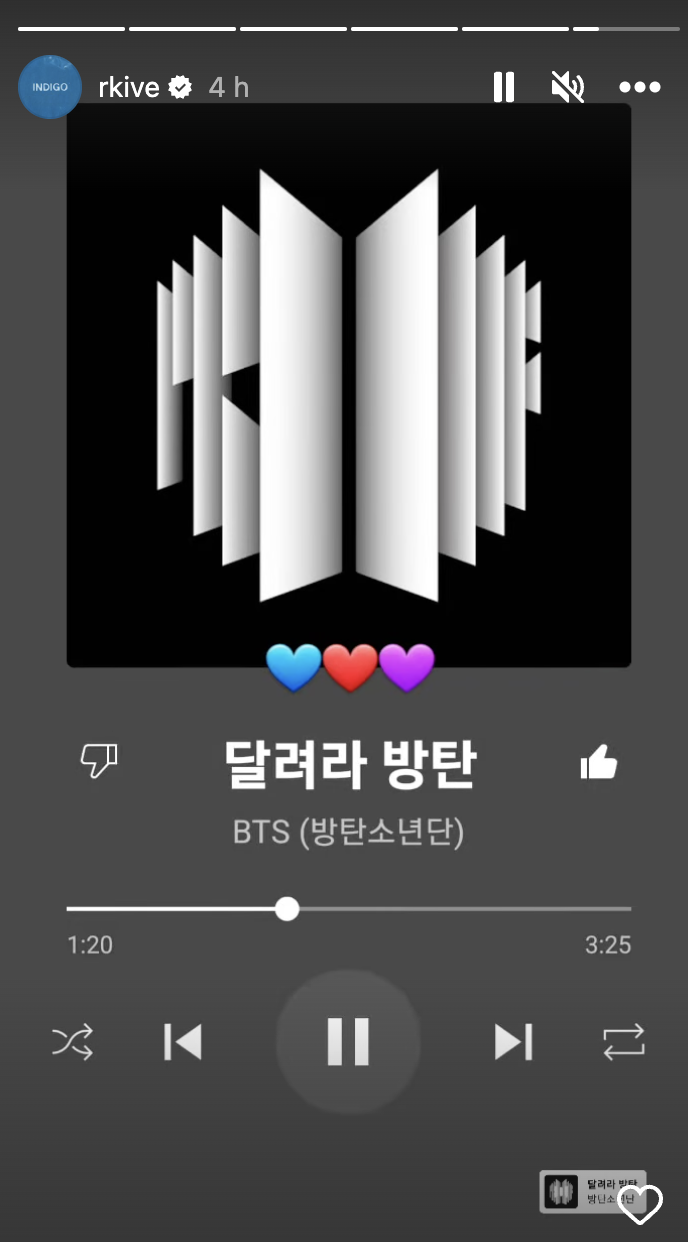The width and height of the screenshot is (688, 1242).
Task: Open rkive's profile picture
Action: [x=50, y=88]
